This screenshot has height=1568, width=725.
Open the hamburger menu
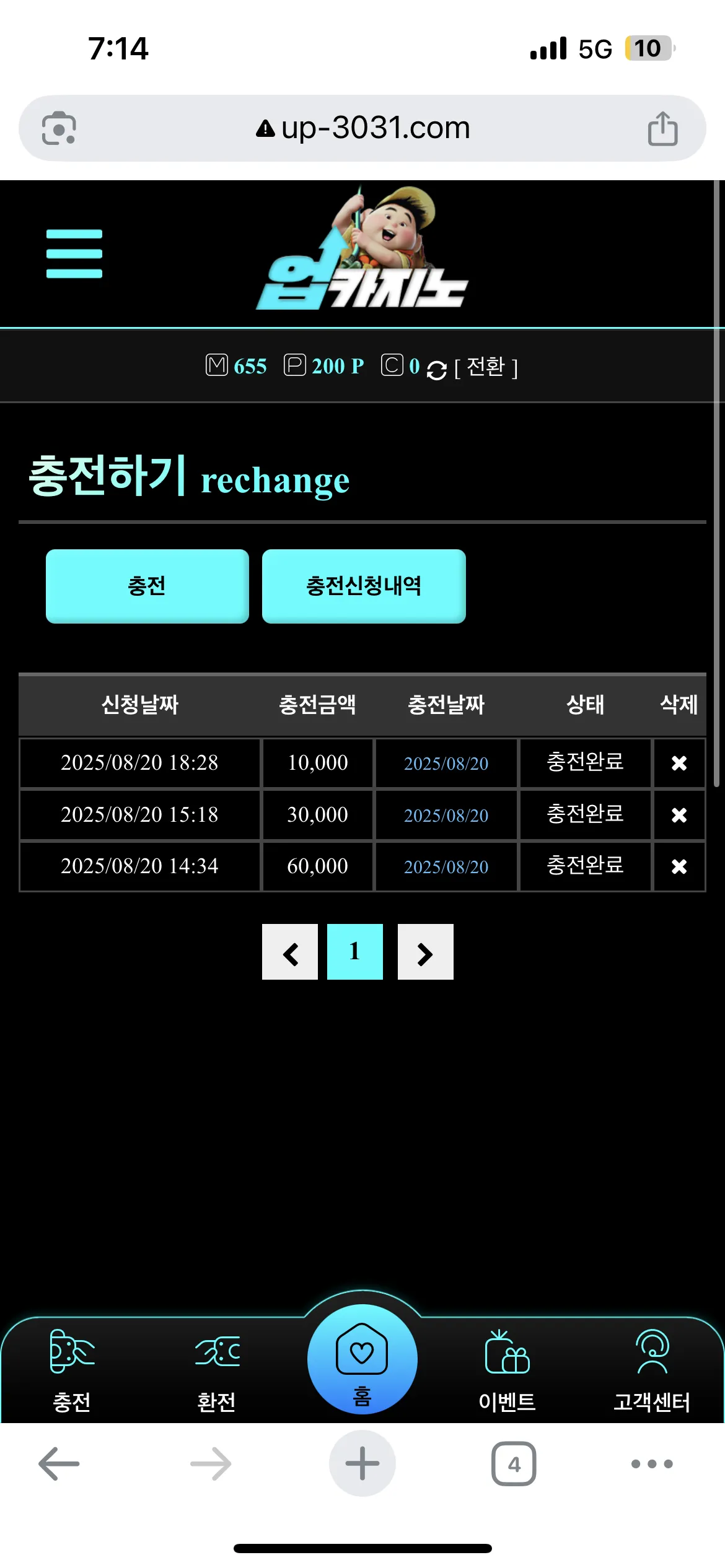(74, 254)
